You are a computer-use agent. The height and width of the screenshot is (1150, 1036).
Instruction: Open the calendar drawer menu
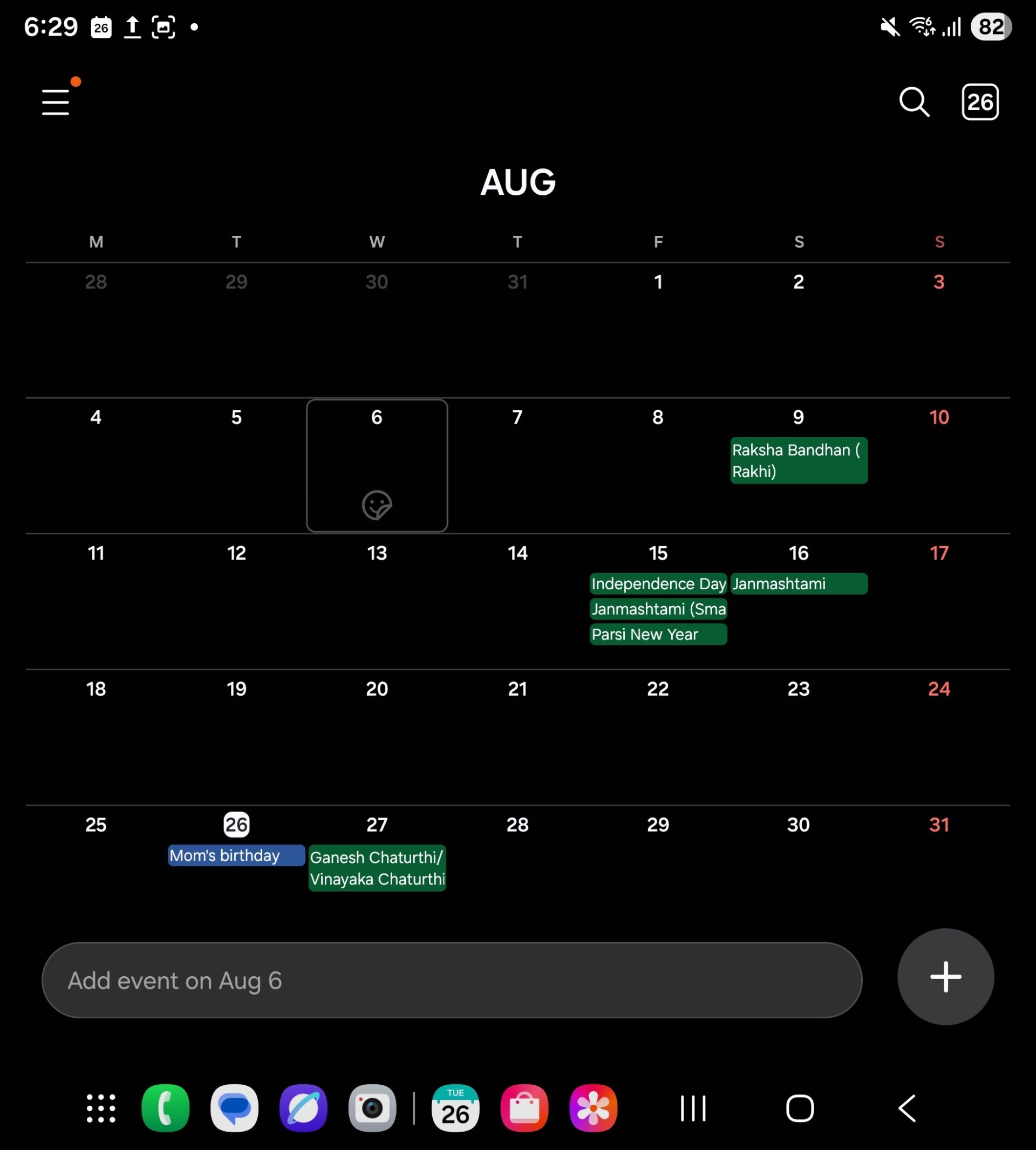click(x=56, y=102)
